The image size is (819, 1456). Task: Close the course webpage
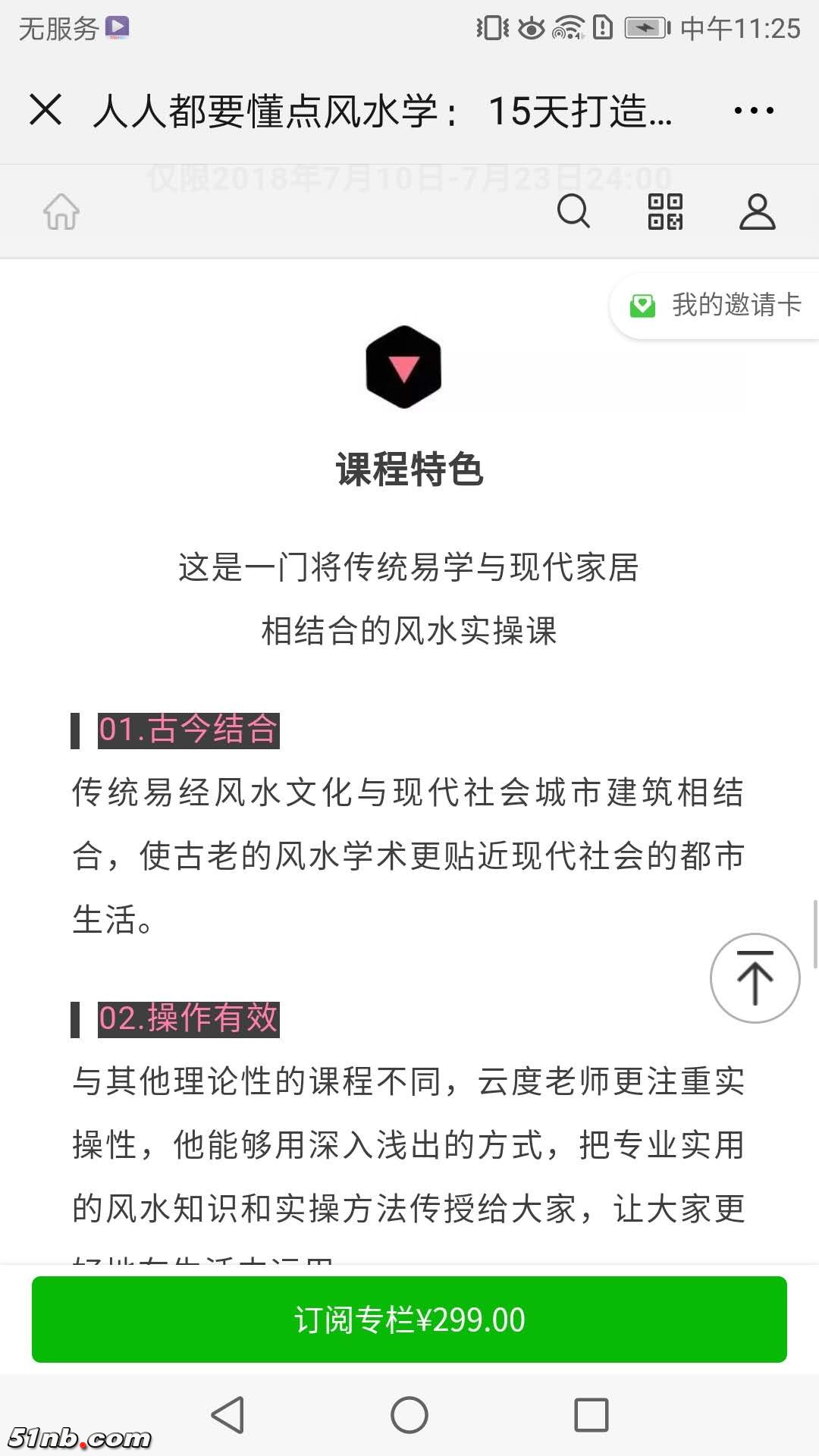pyautogui.click(x=45, y=110)
